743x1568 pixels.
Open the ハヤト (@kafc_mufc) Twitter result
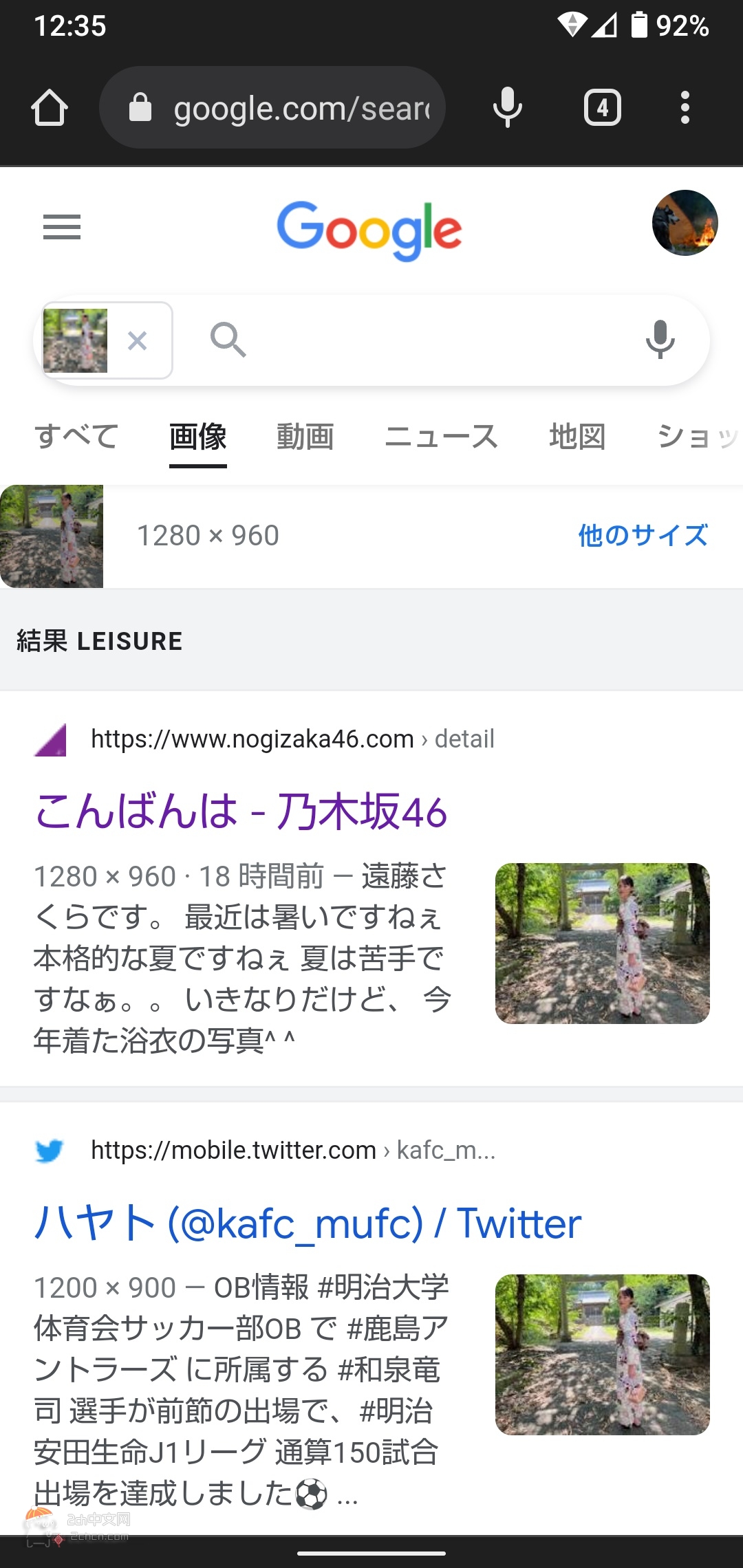point(308,1223)
